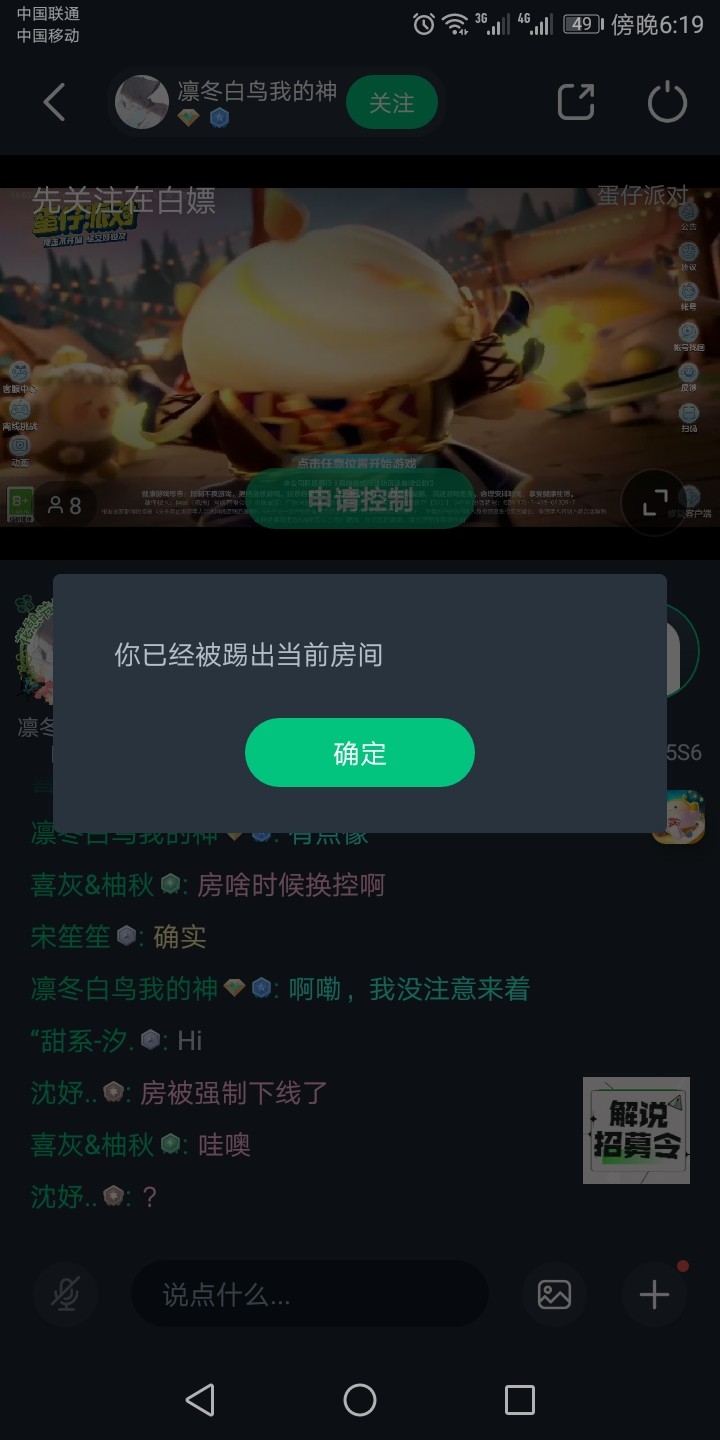Viewport: 720px width, 1440px height.
Task: Confirm the kicked-out dialog with 确定
Action: [x=360, y=752]
